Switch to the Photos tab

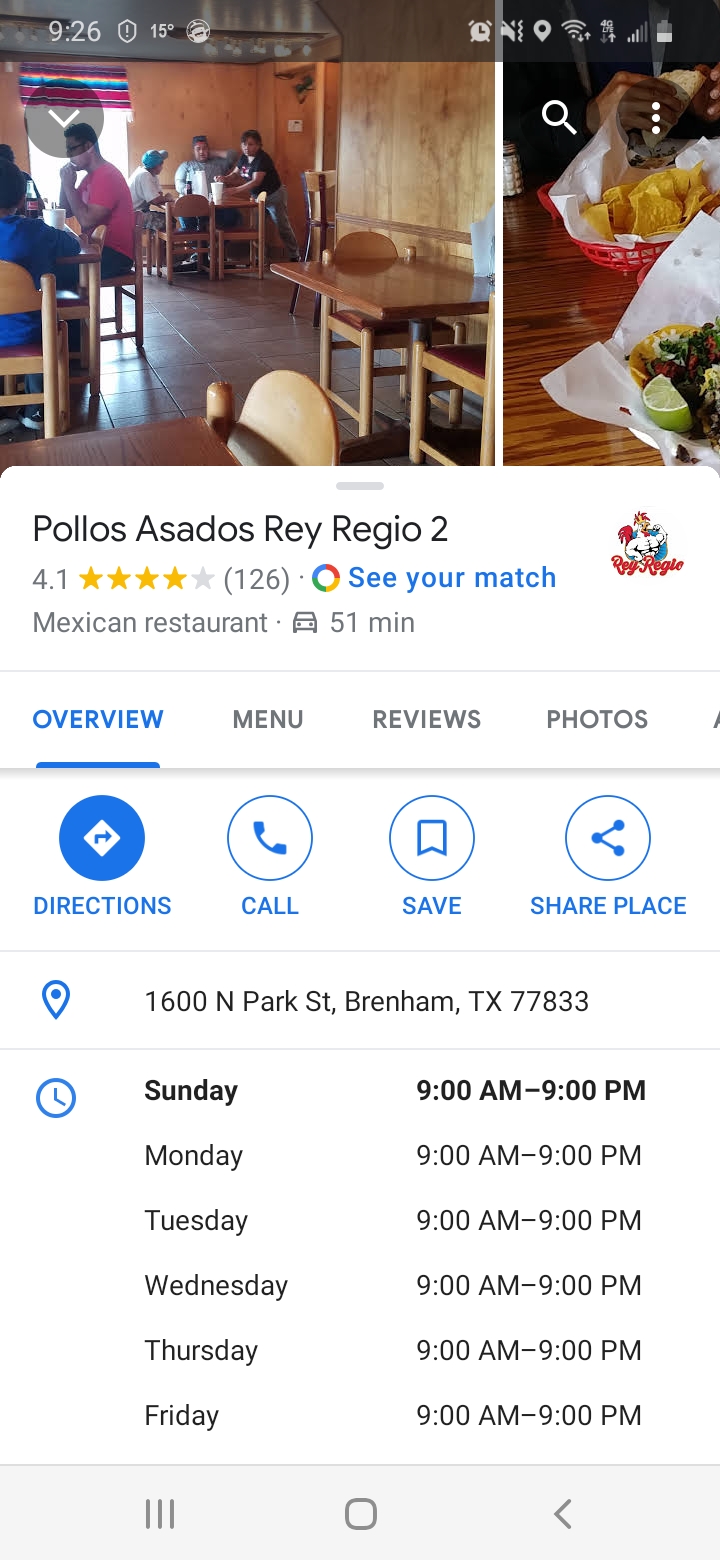click(x=597, y=719)
